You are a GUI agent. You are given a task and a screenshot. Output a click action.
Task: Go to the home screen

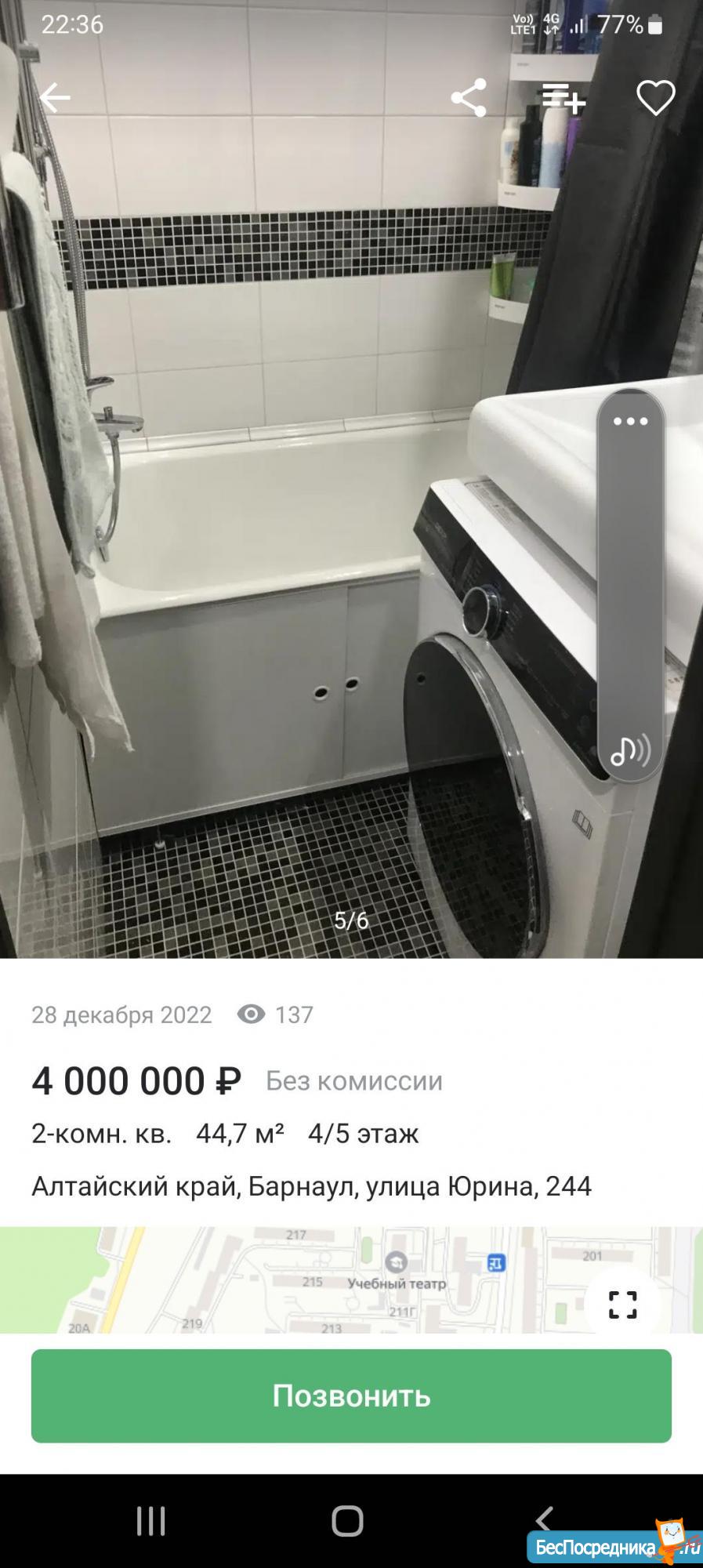[x=347, y=1521]
